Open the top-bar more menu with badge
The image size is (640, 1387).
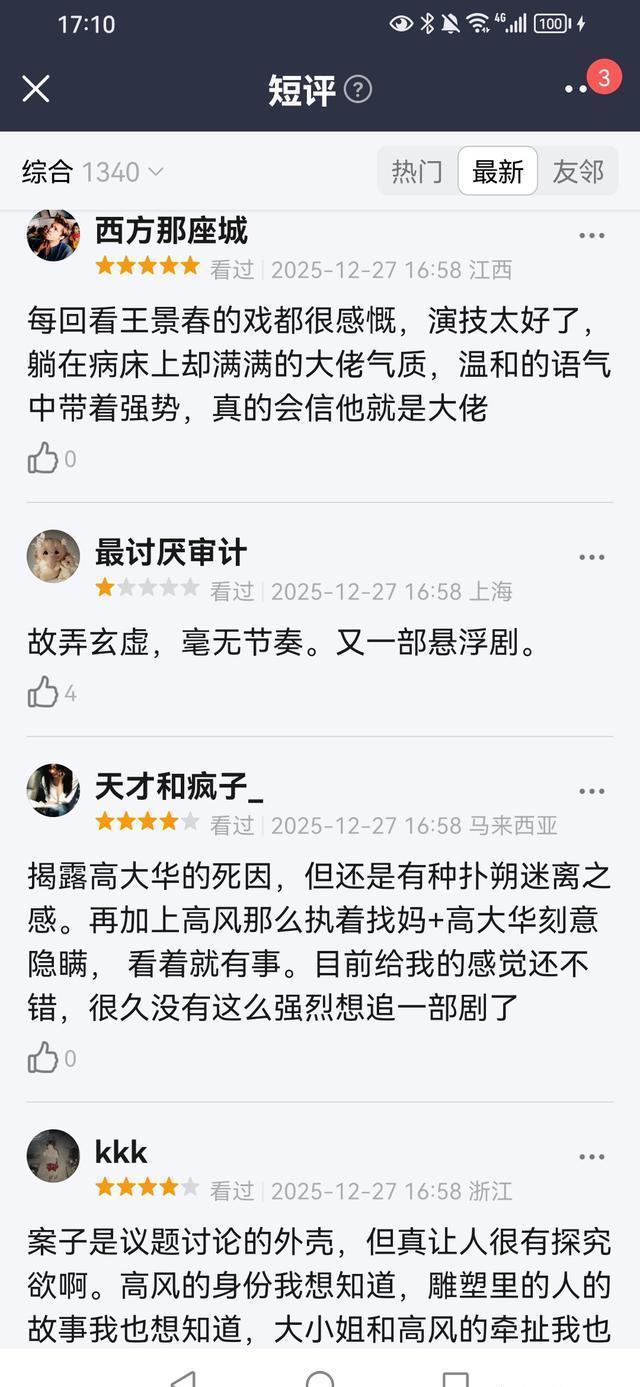tap(578, 89)
